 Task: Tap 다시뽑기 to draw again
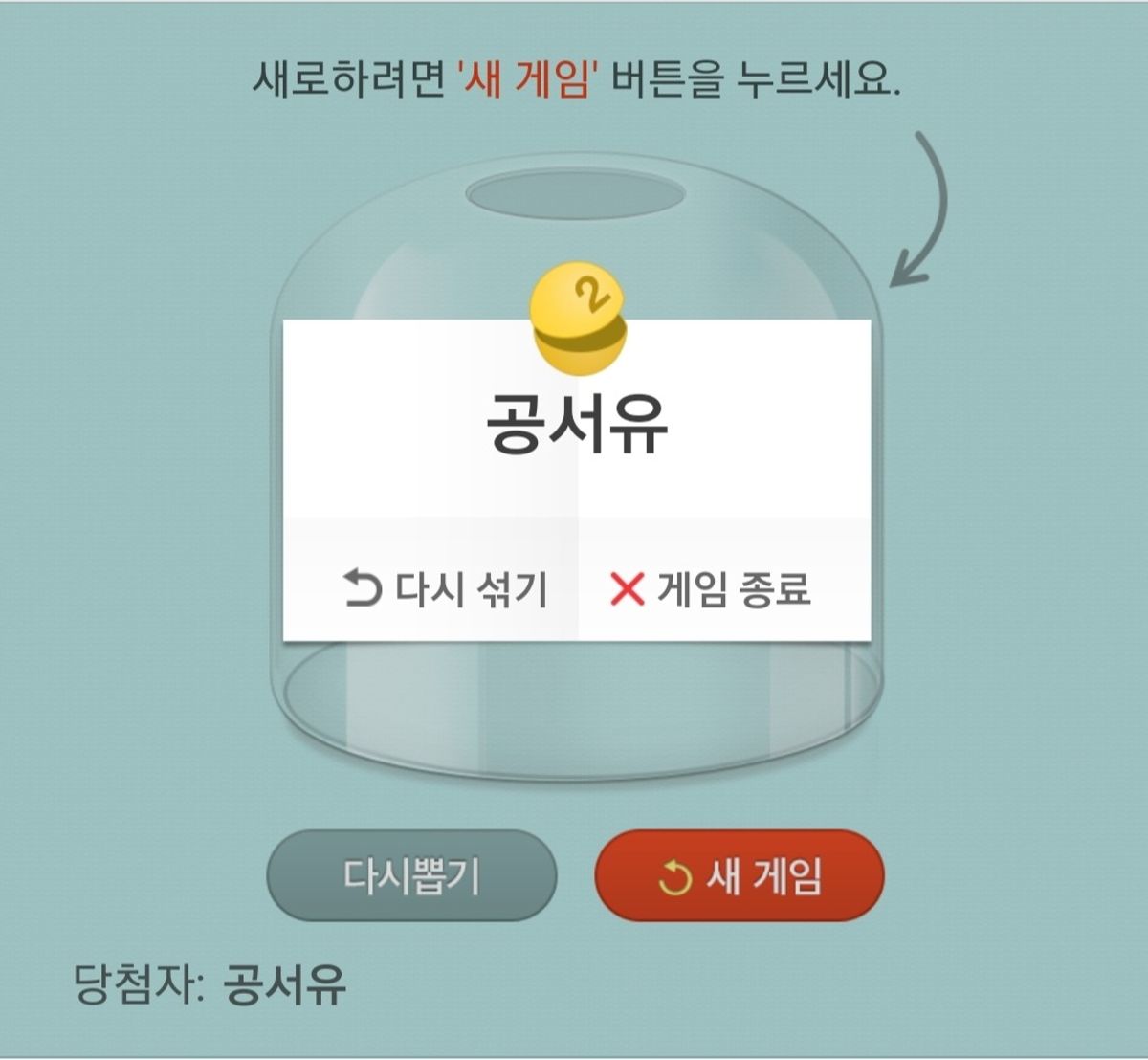[x=411, y=875]
